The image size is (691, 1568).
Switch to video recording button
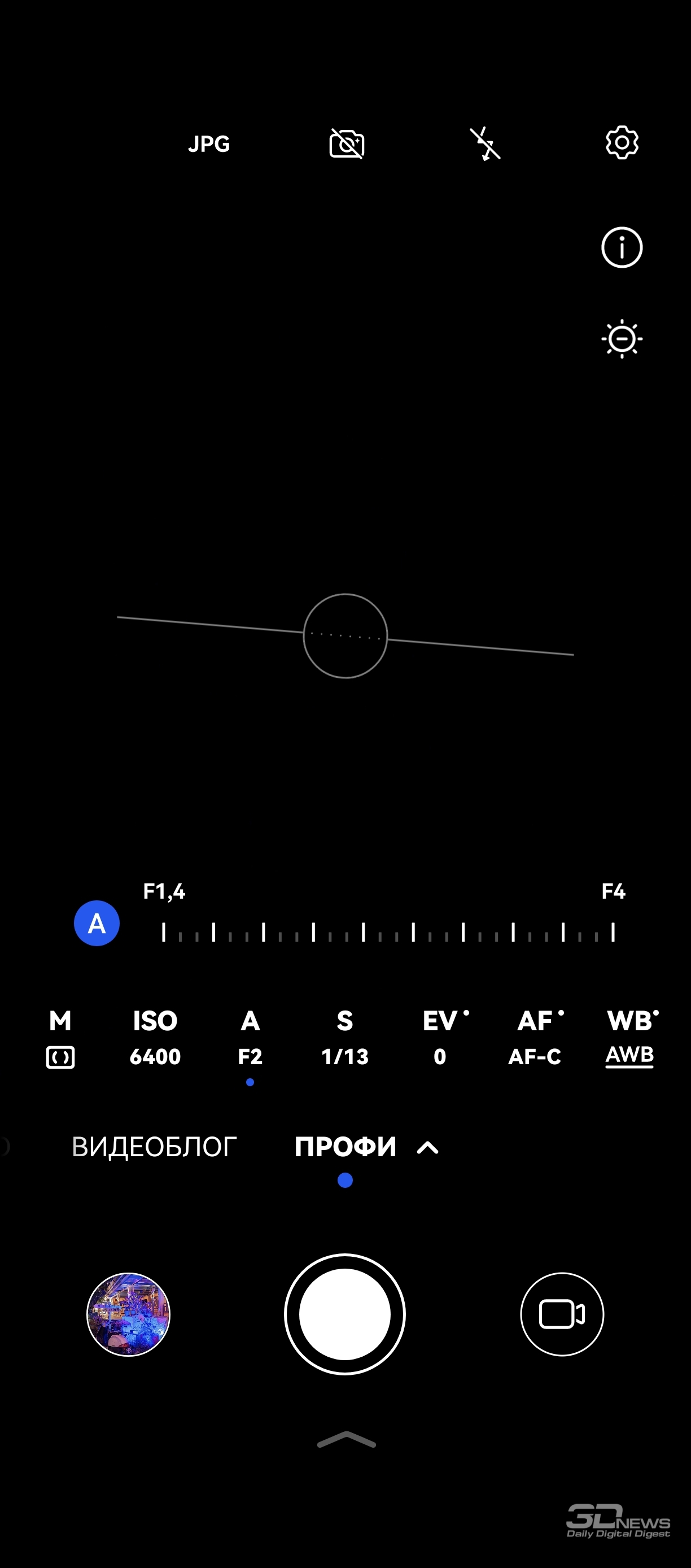pyautogui.click(x=562, y=1314)
